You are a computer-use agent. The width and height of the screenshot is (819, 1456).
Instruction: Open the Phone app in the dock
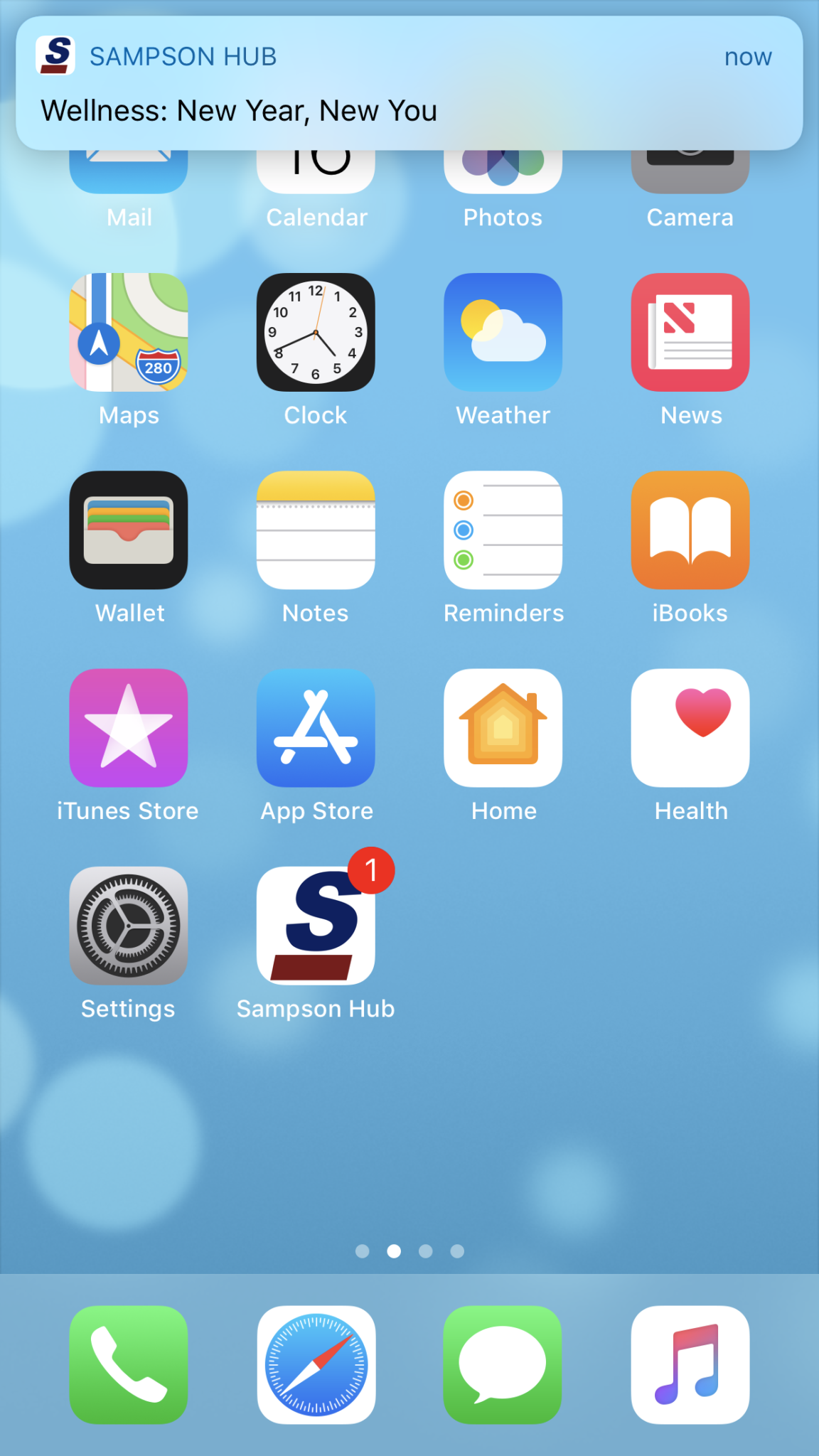(x=129, y=1365)
